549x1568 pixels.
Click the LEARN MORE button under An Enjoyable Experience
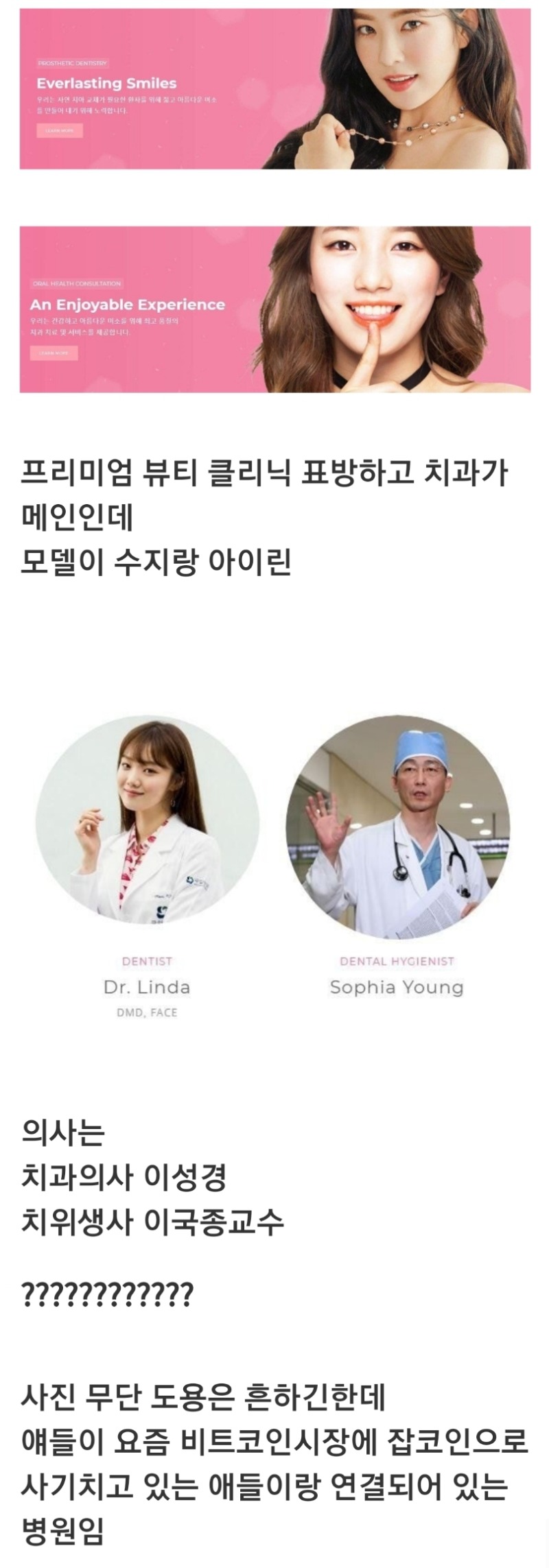tap(55, 352)
